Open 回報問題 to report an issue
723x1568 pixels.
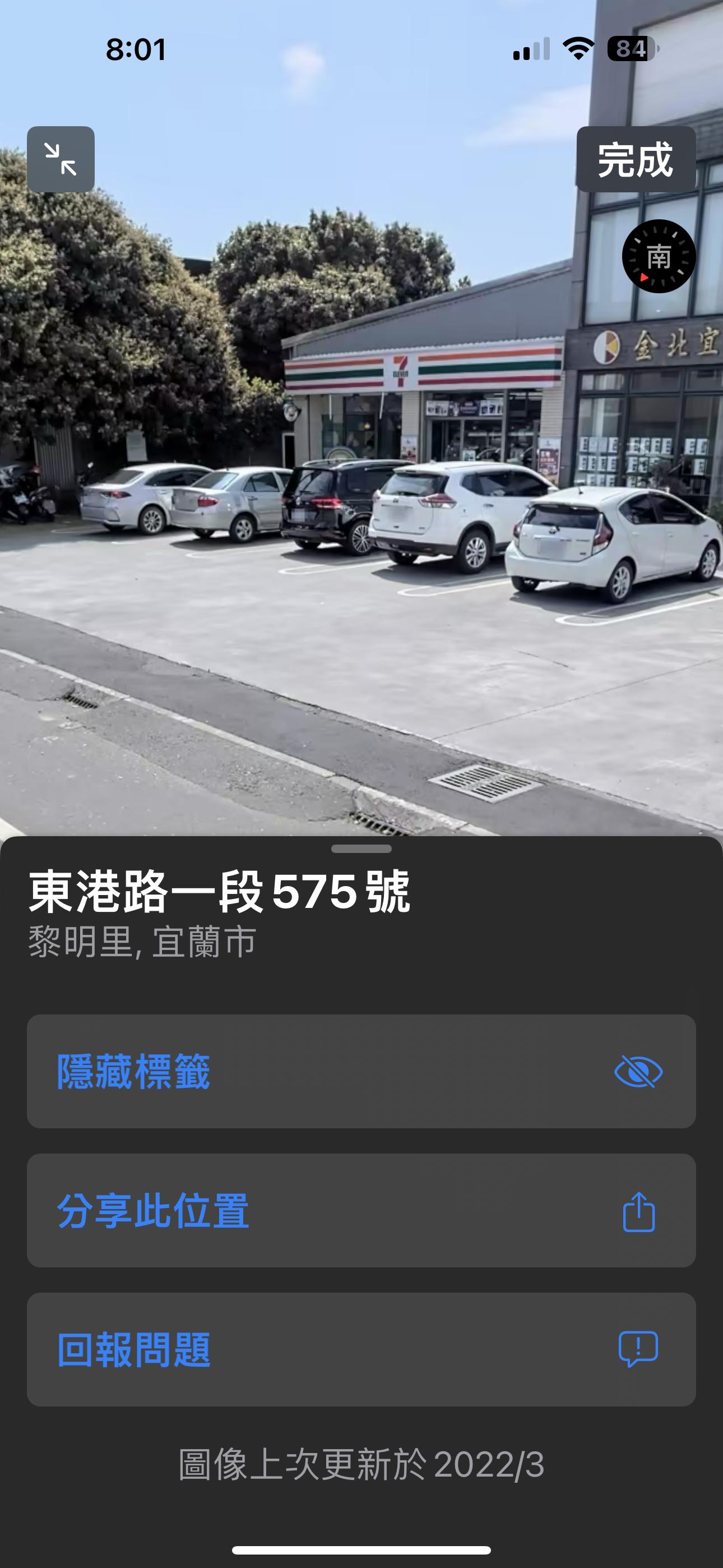point(361,1349)
